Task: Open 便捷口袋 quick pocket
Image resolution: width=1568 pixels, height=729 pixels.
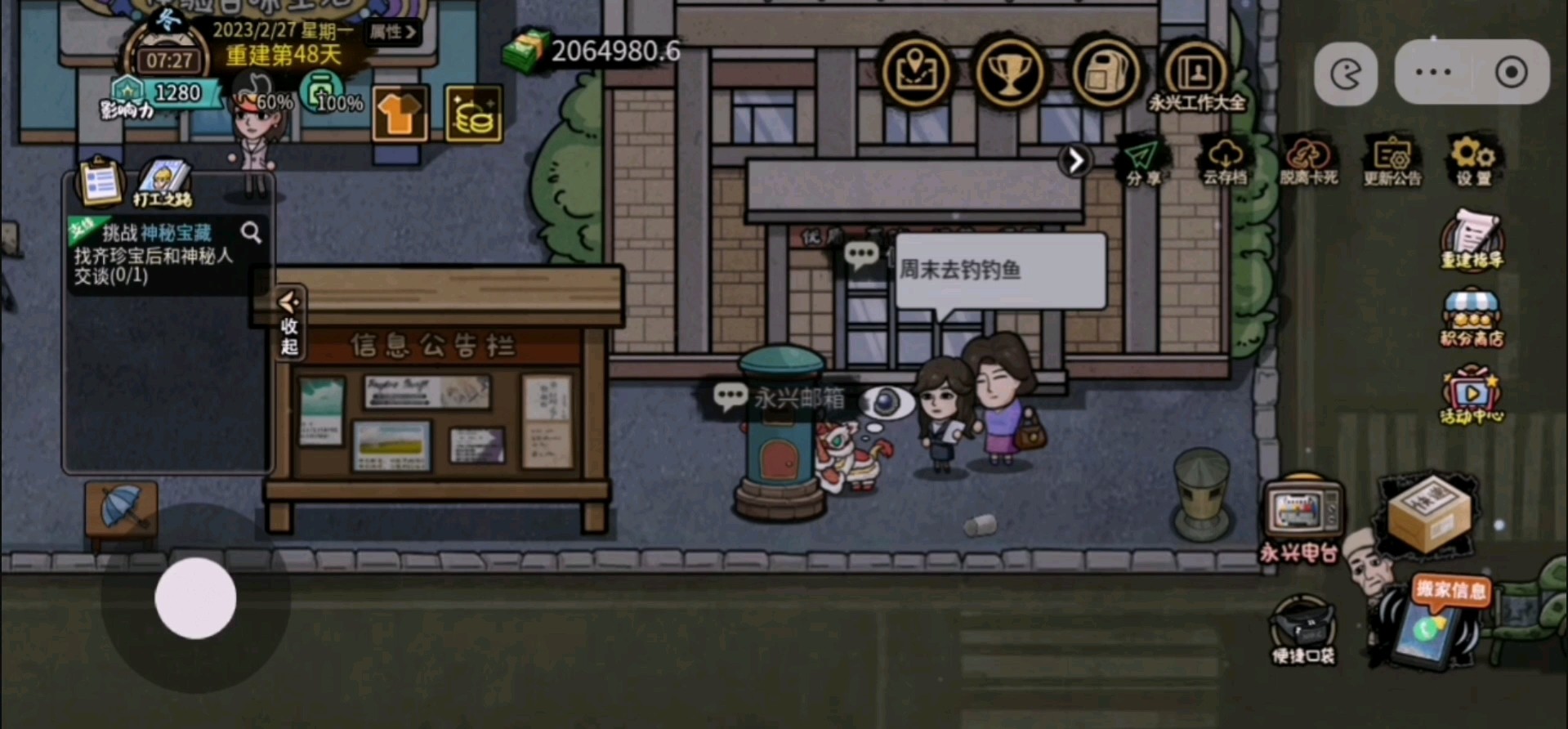Action: pyautogui.click(x=1302, y=629)
